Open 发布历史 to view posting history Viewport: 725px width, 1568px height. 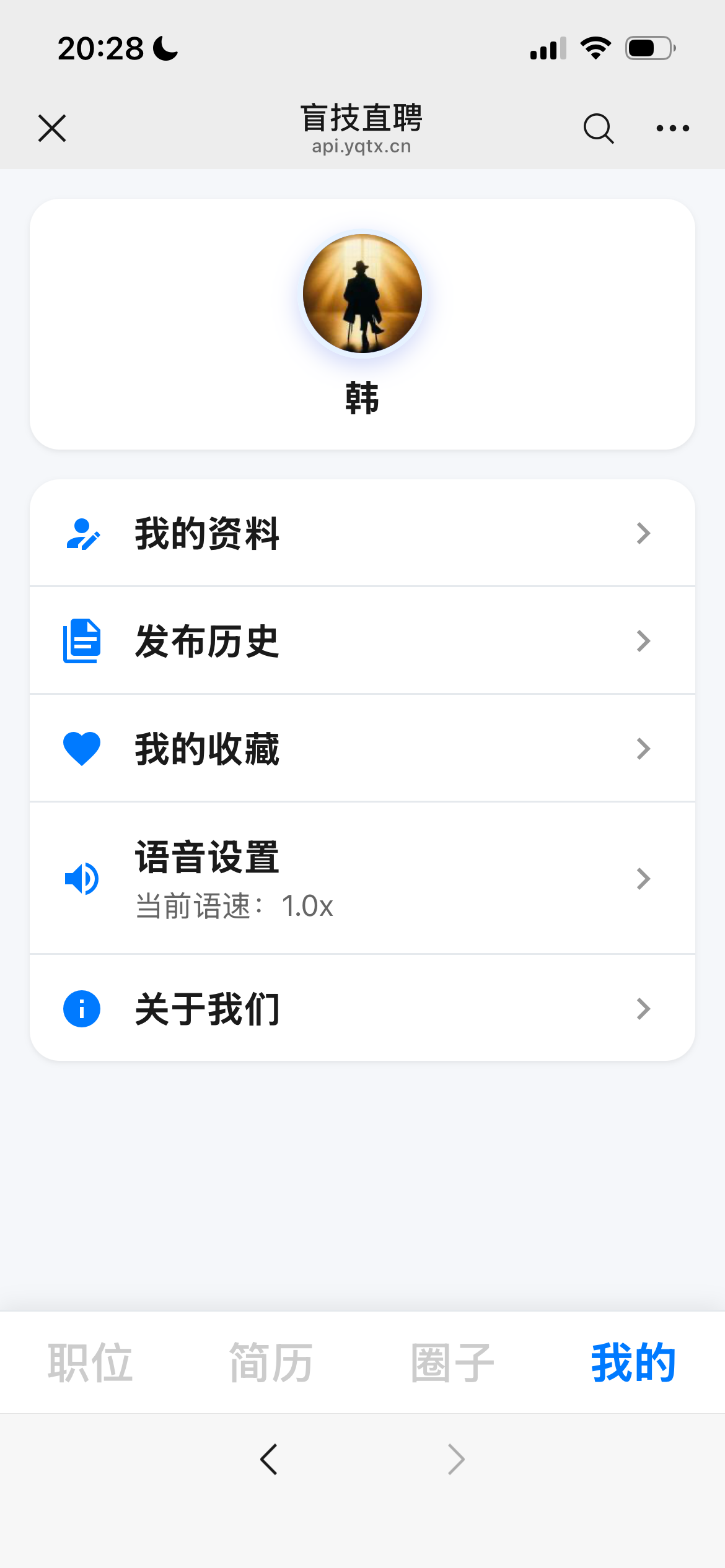tap(207, 641)
